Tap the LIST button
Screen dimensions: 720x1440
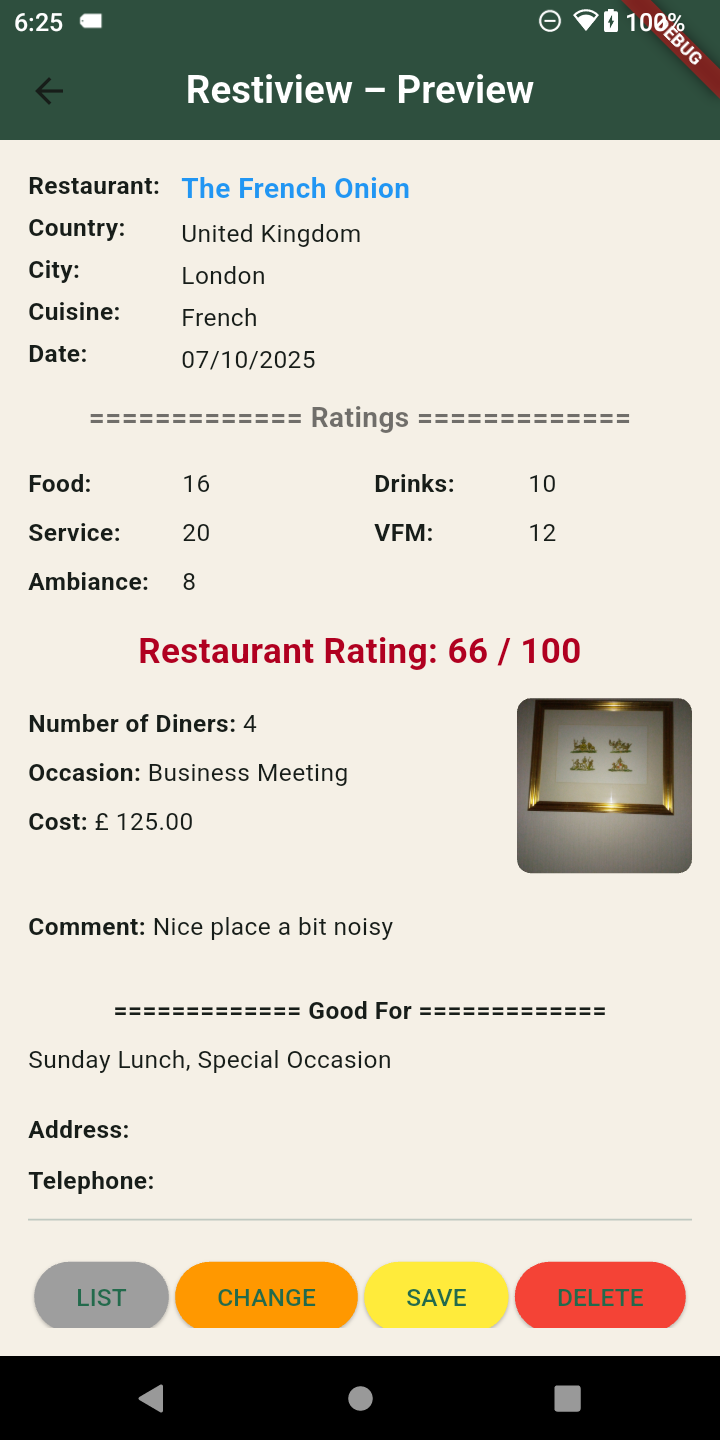(x=101, y=1297)
